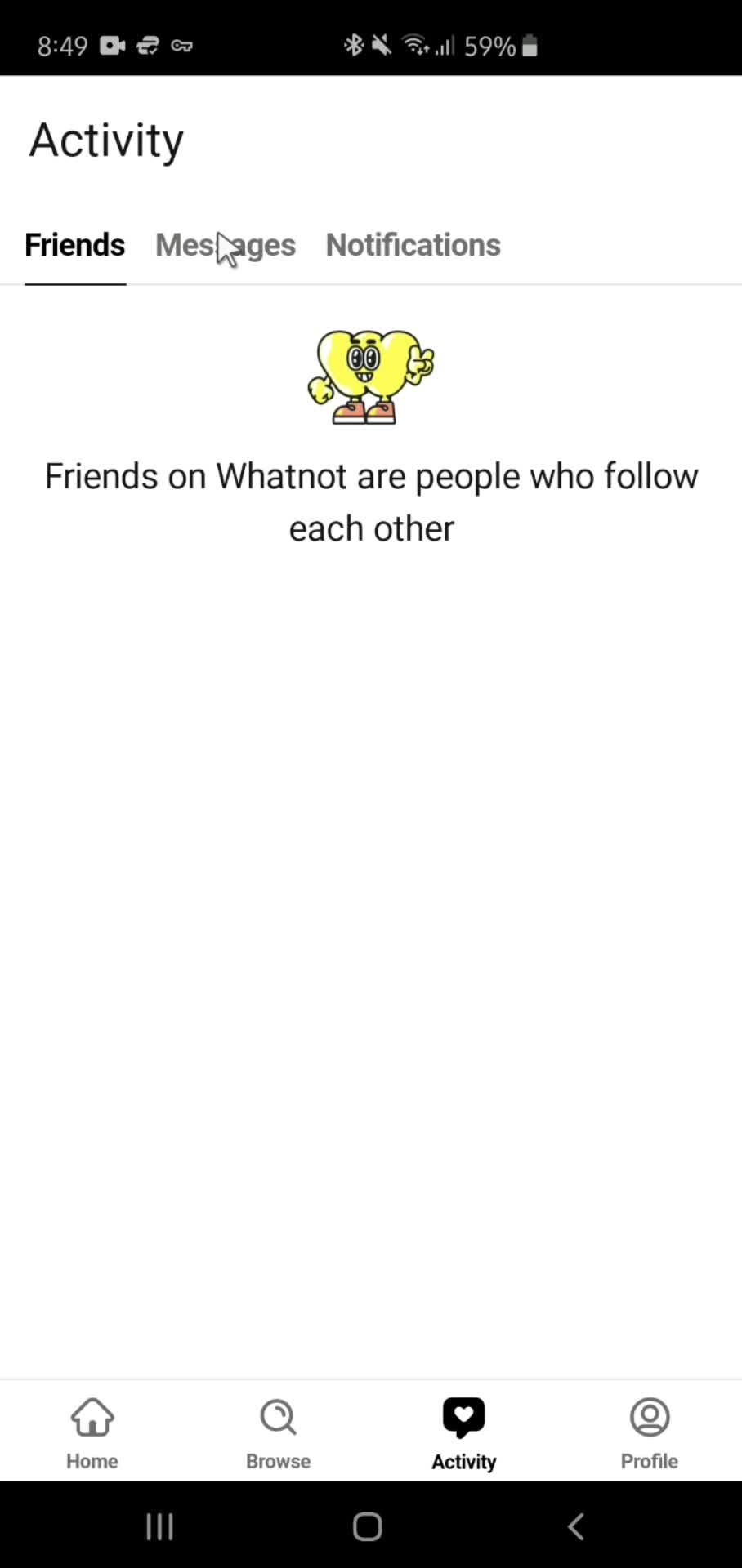Tap the Activity bottom navigation item

463,1432
